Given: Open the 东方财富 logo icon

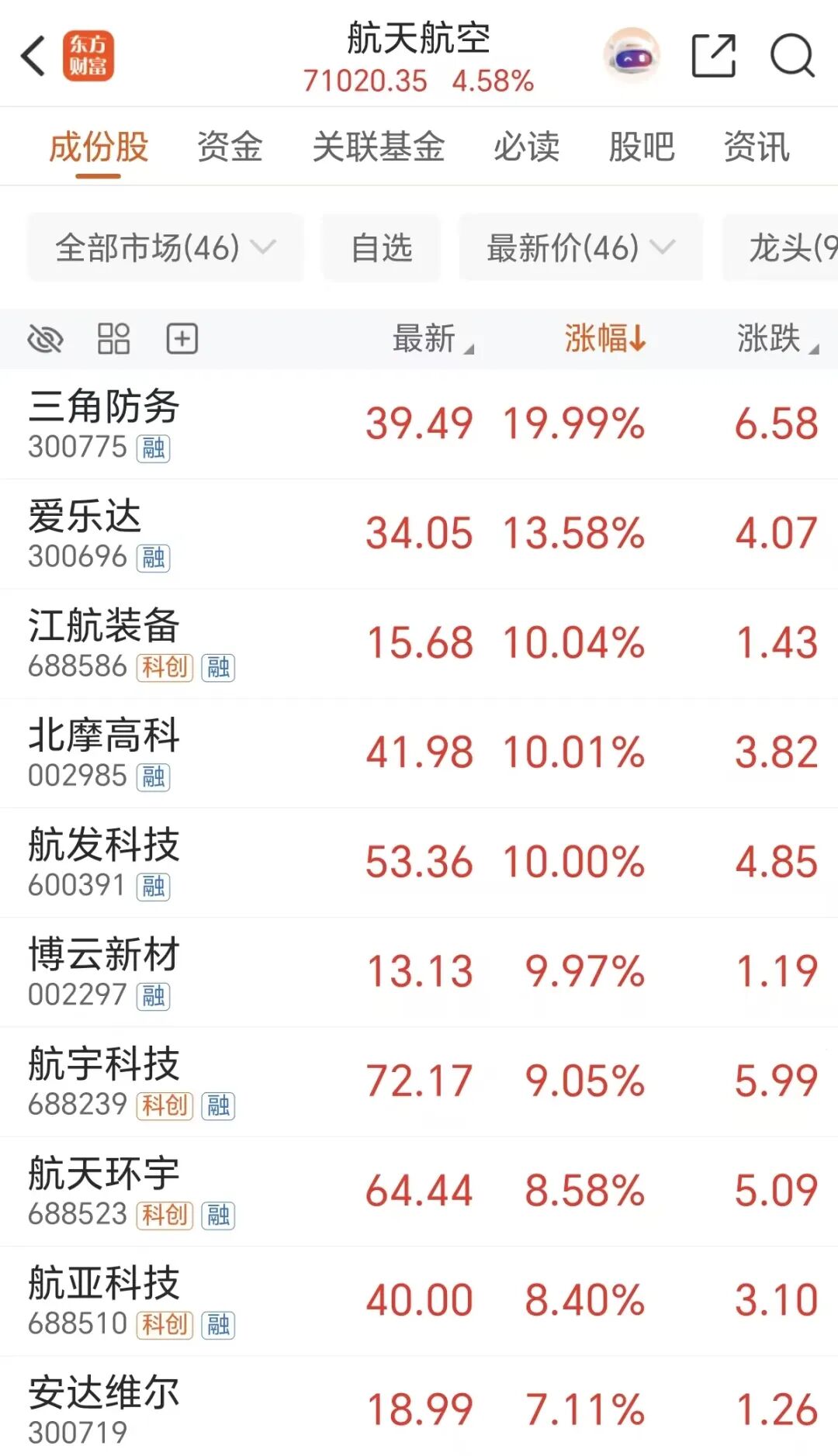Looking at the screenshot, I should (87, 57).
